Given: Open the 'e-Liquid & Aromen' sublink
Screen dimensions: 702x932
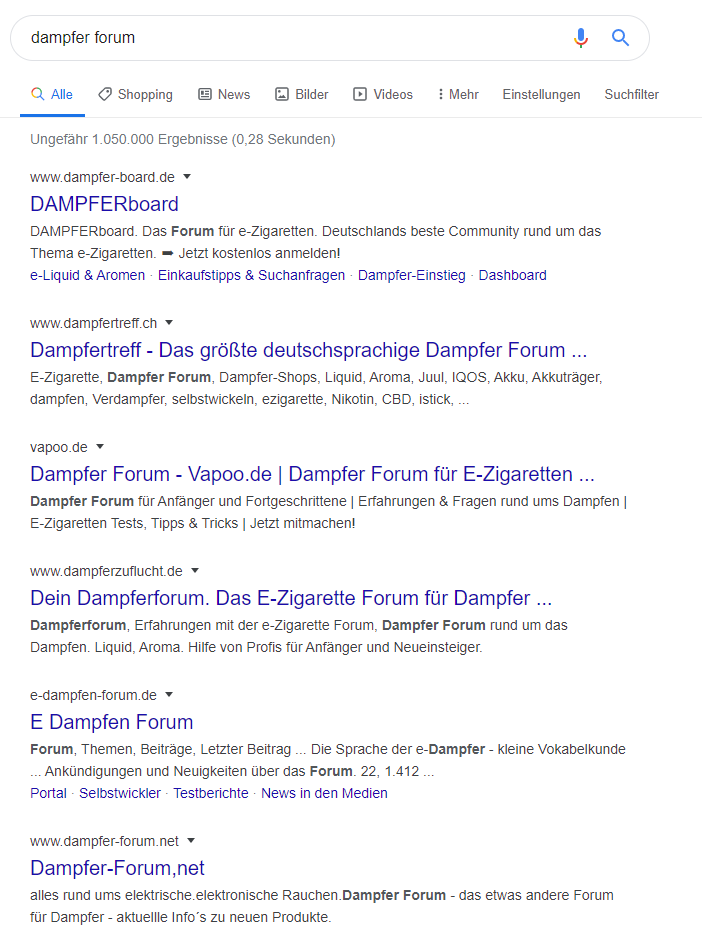Looking at the screenshot, I should 87,275.
